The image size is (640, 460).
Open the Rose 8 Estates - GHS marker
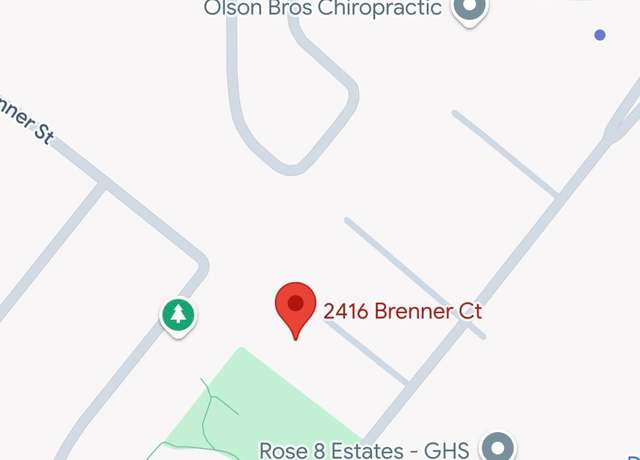[497, 446]
